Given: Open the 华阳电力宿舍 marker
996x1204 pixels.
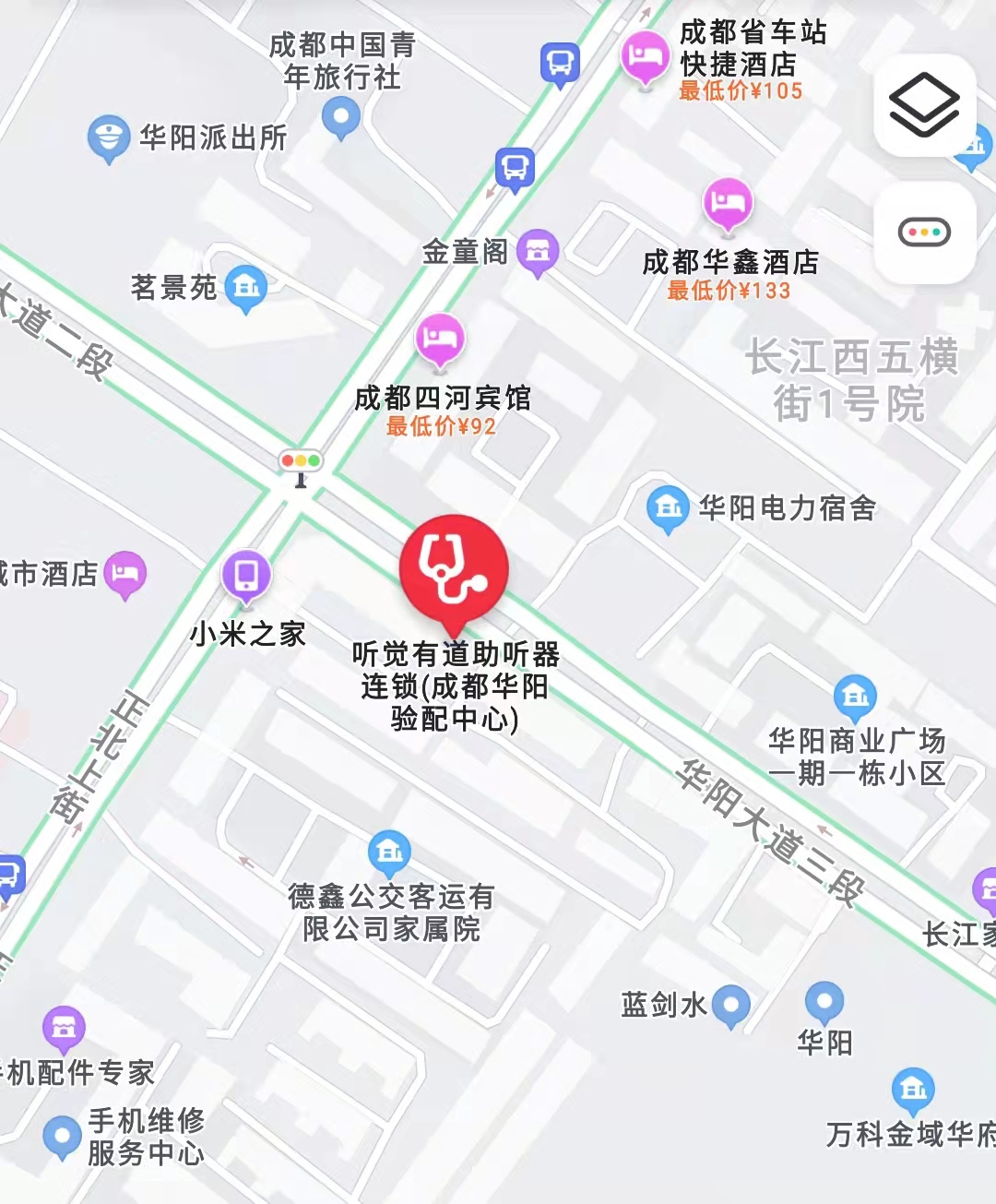Looking at the screenshot, I should (668, 507).
